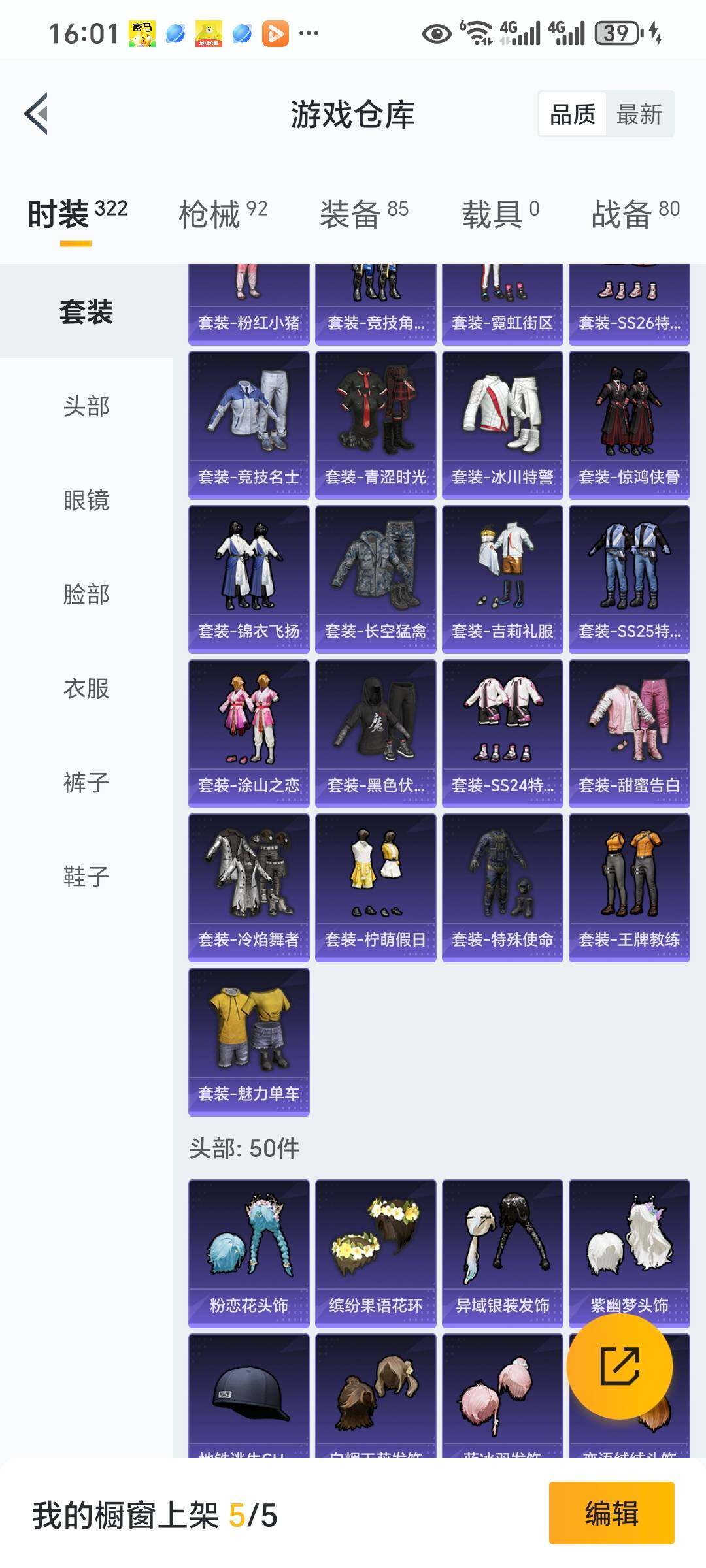The image size is (706, 1568).
Task: Sort items by 最新
Action: coord(639,114)
